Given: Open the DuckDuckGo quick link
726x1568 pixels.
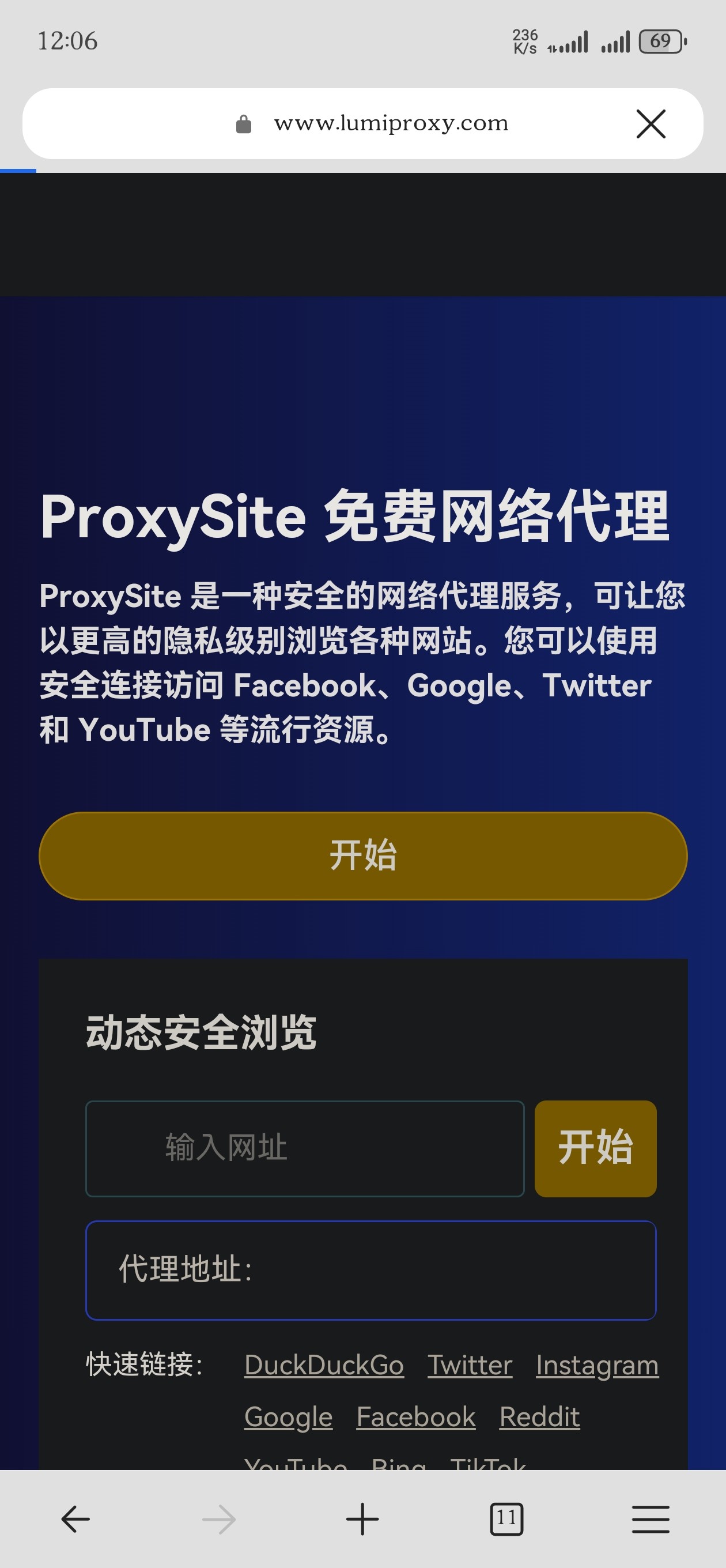Looking at the screenshot, I should point(324,1365).
